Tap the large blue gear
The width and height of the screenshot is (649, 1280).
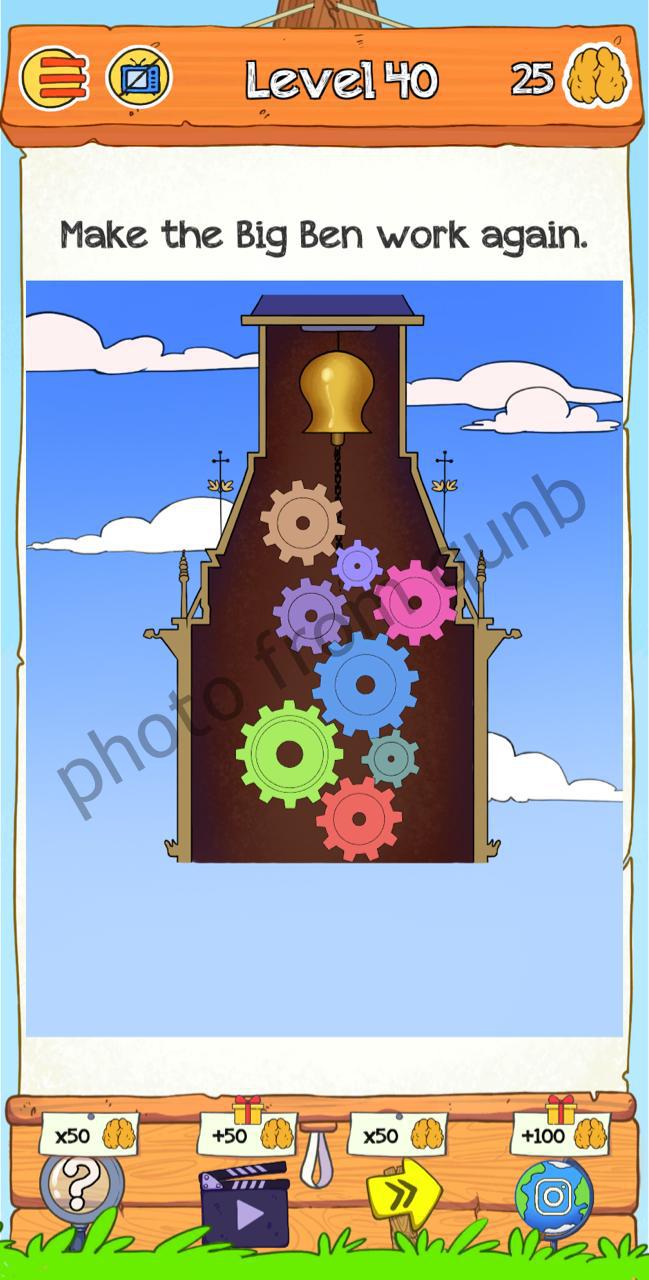pyautogui.click(x=365, y=685)
